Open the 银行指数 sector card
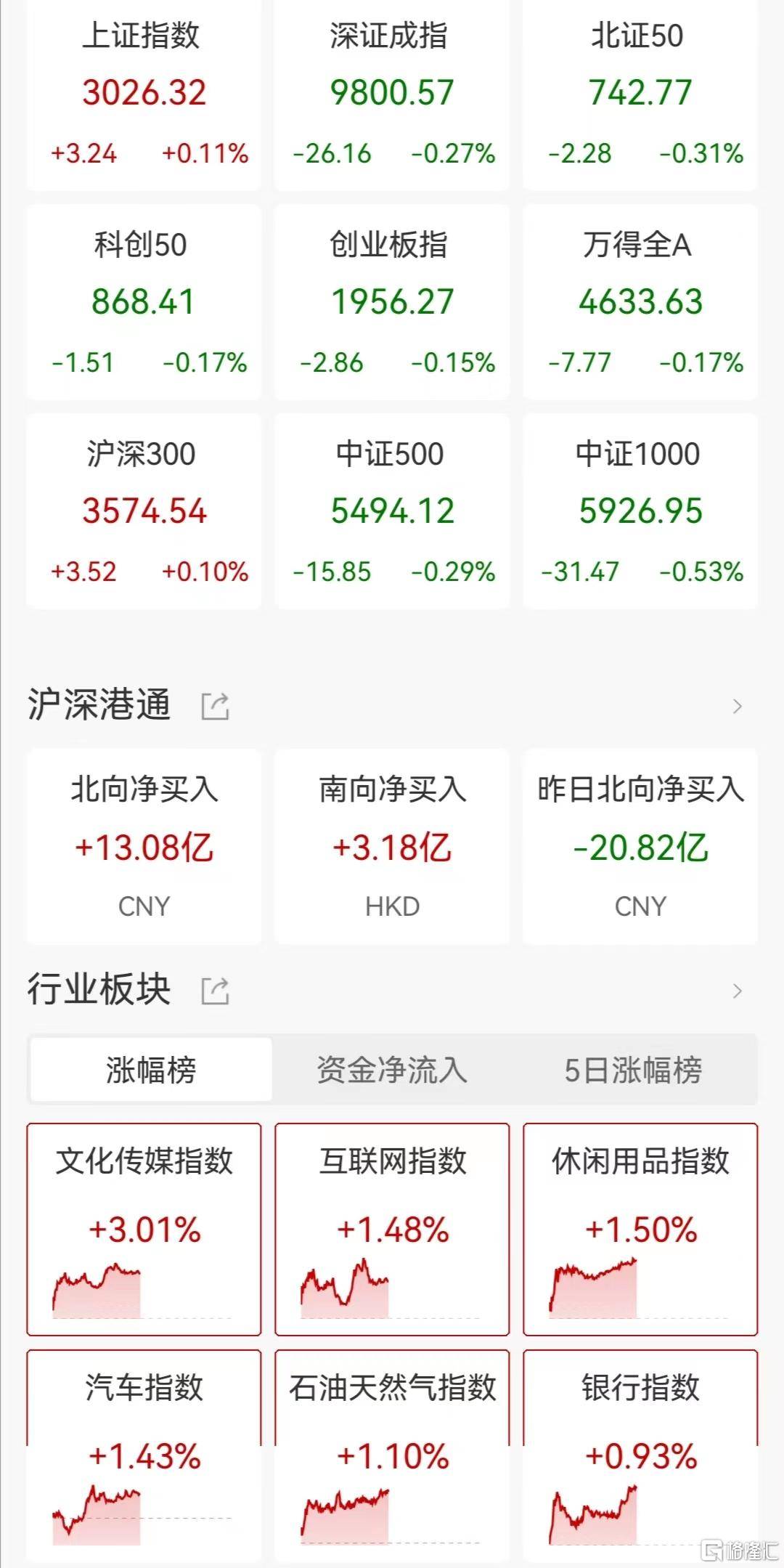Viewport: 784px width, 1568px height. pos(640,1456)
